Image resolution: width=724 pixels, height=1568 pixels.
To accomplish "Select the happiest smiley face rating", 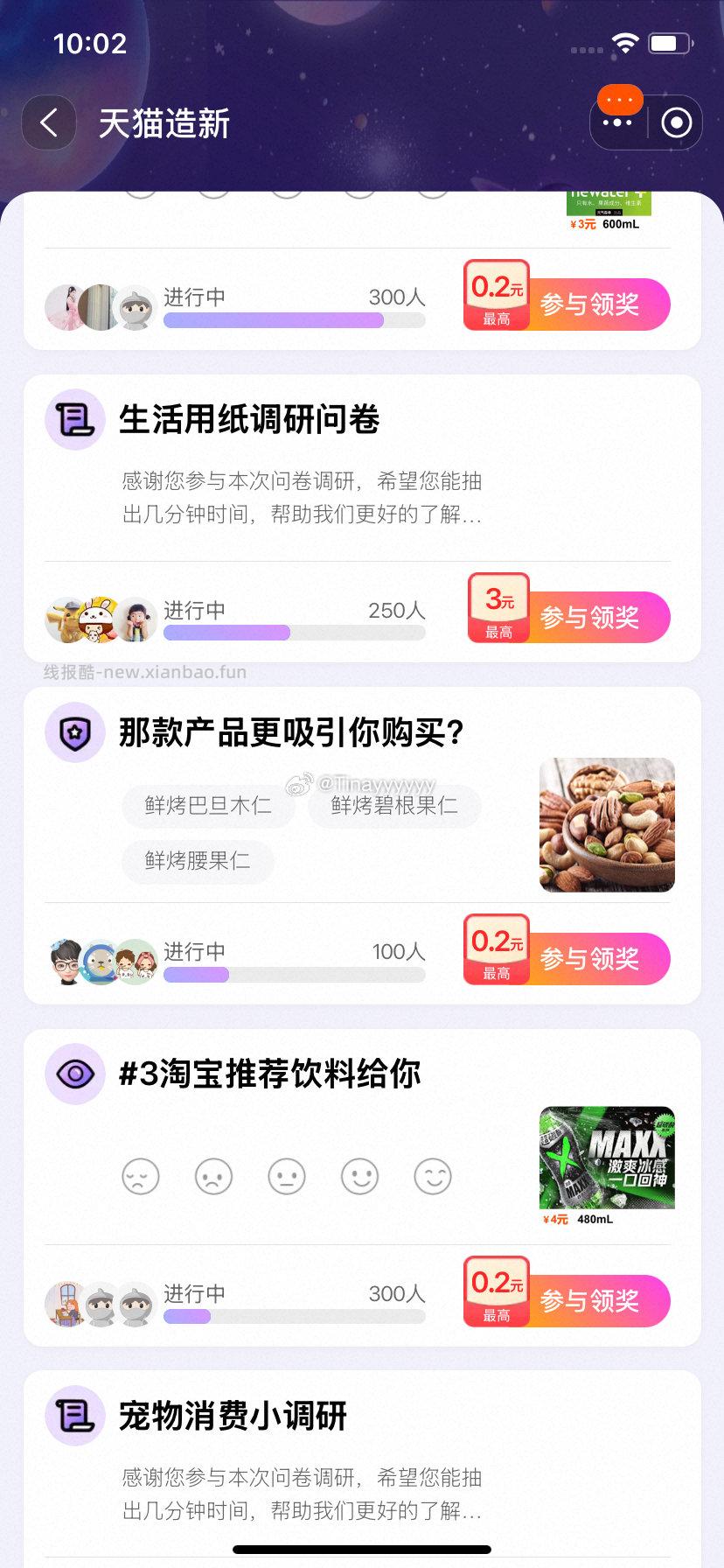I will click(x=434, y=1177).
